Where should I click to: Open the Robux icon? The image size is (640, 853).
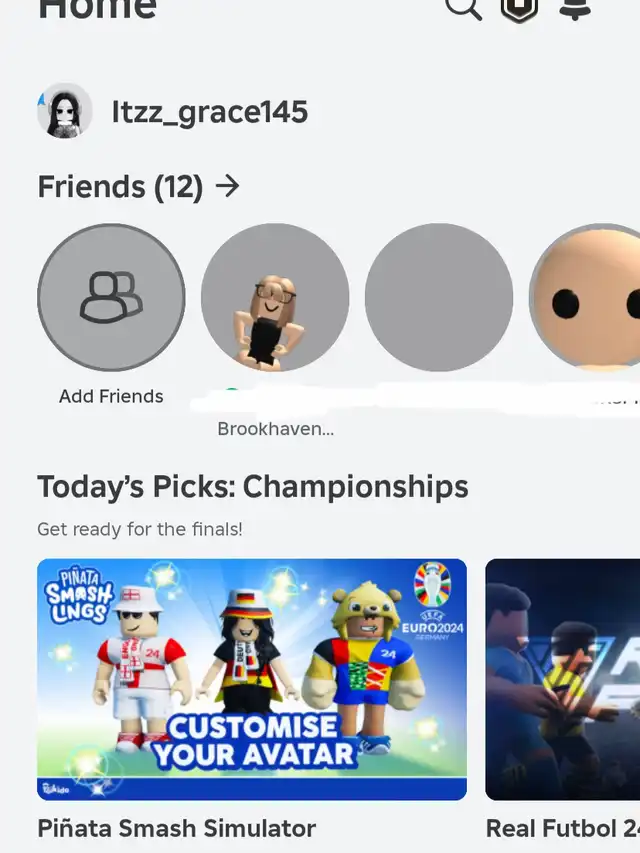point(519,8)
